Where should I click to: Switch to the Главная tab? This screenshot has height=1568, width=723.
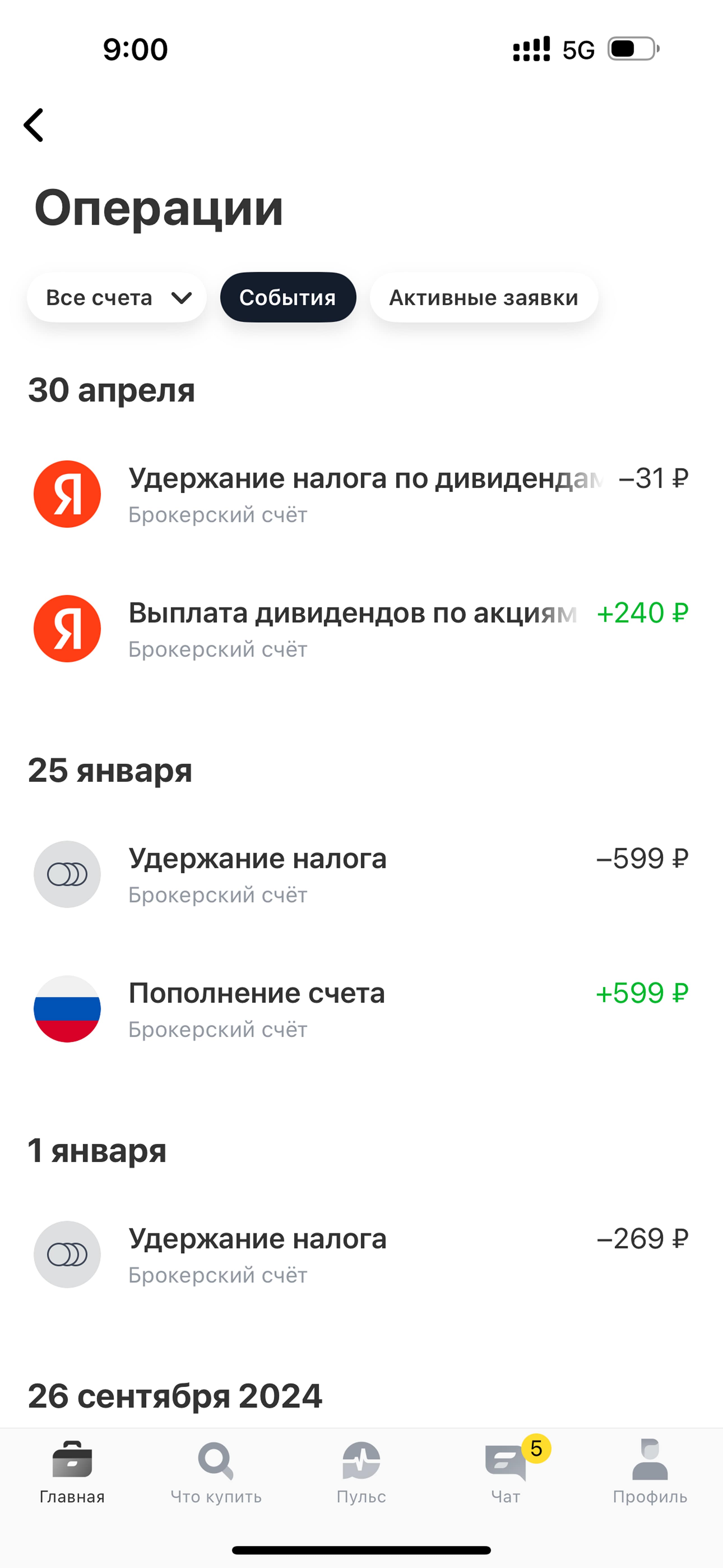coord(72,1472)
